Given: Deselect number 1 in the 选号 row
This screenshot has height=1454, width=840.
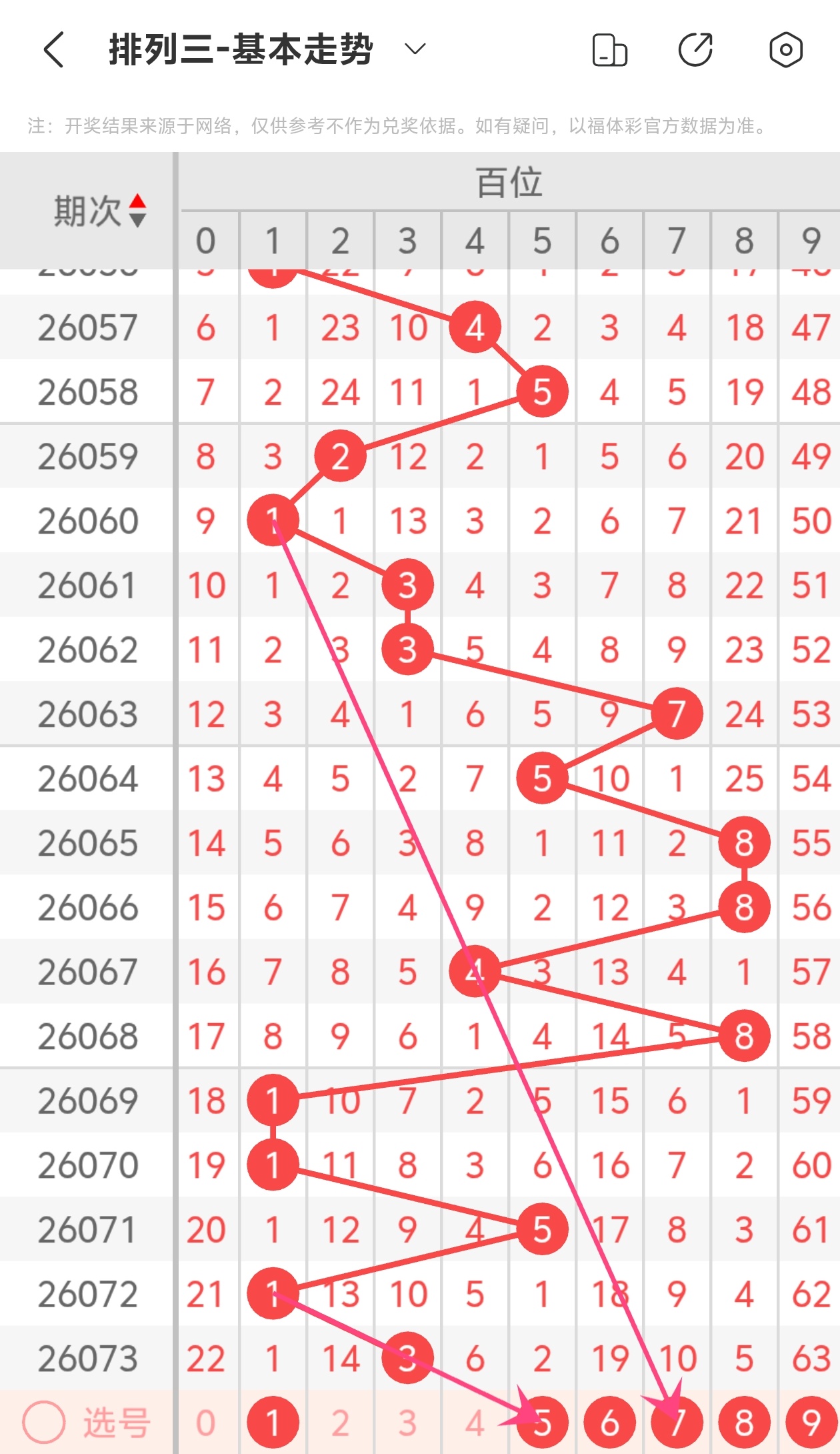Looking at the screenshot, I should pos(273,1423).
